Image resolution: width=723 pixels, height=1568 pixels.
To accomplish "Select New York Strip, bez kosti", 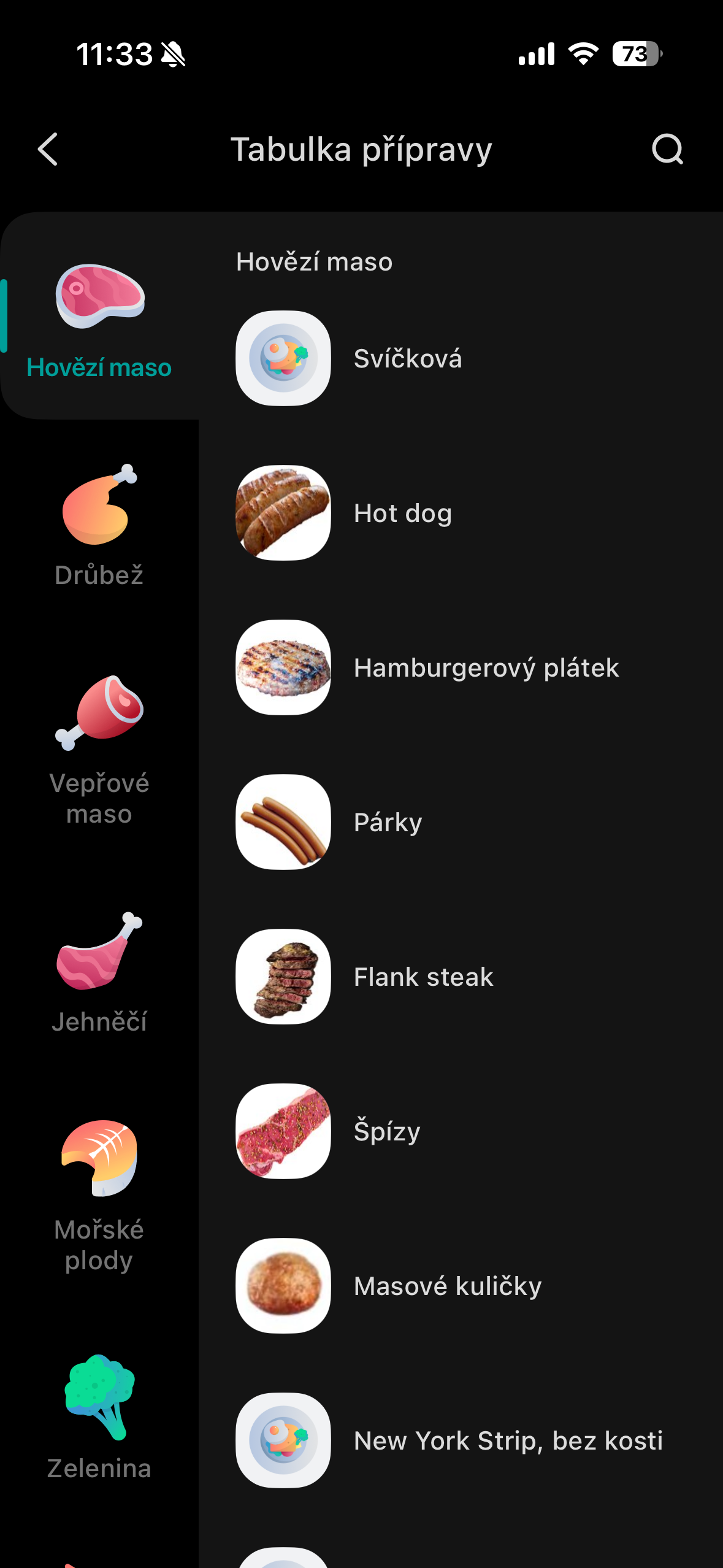I will [x=508, y=1440].
